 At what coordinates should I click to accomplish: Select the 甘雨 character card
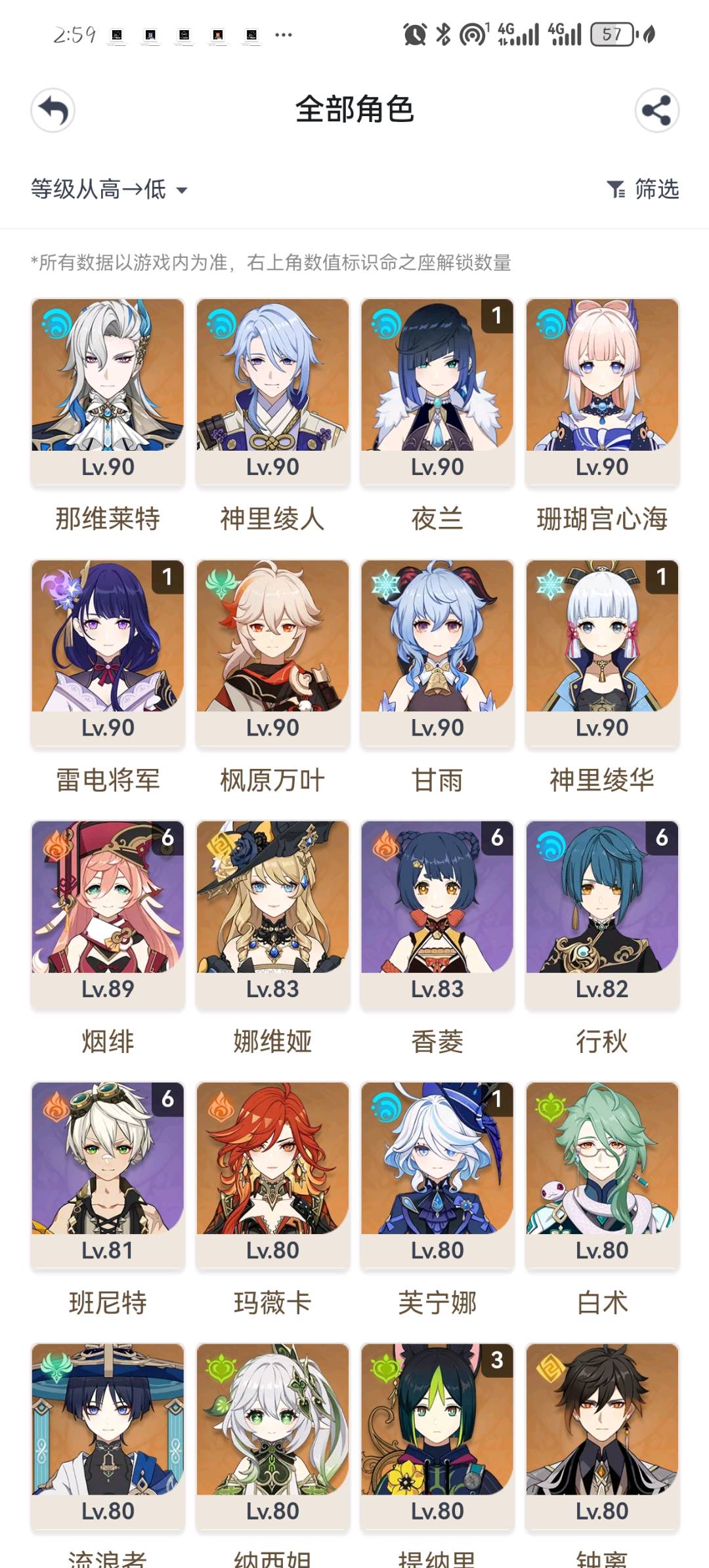click(x=437, y=652)
